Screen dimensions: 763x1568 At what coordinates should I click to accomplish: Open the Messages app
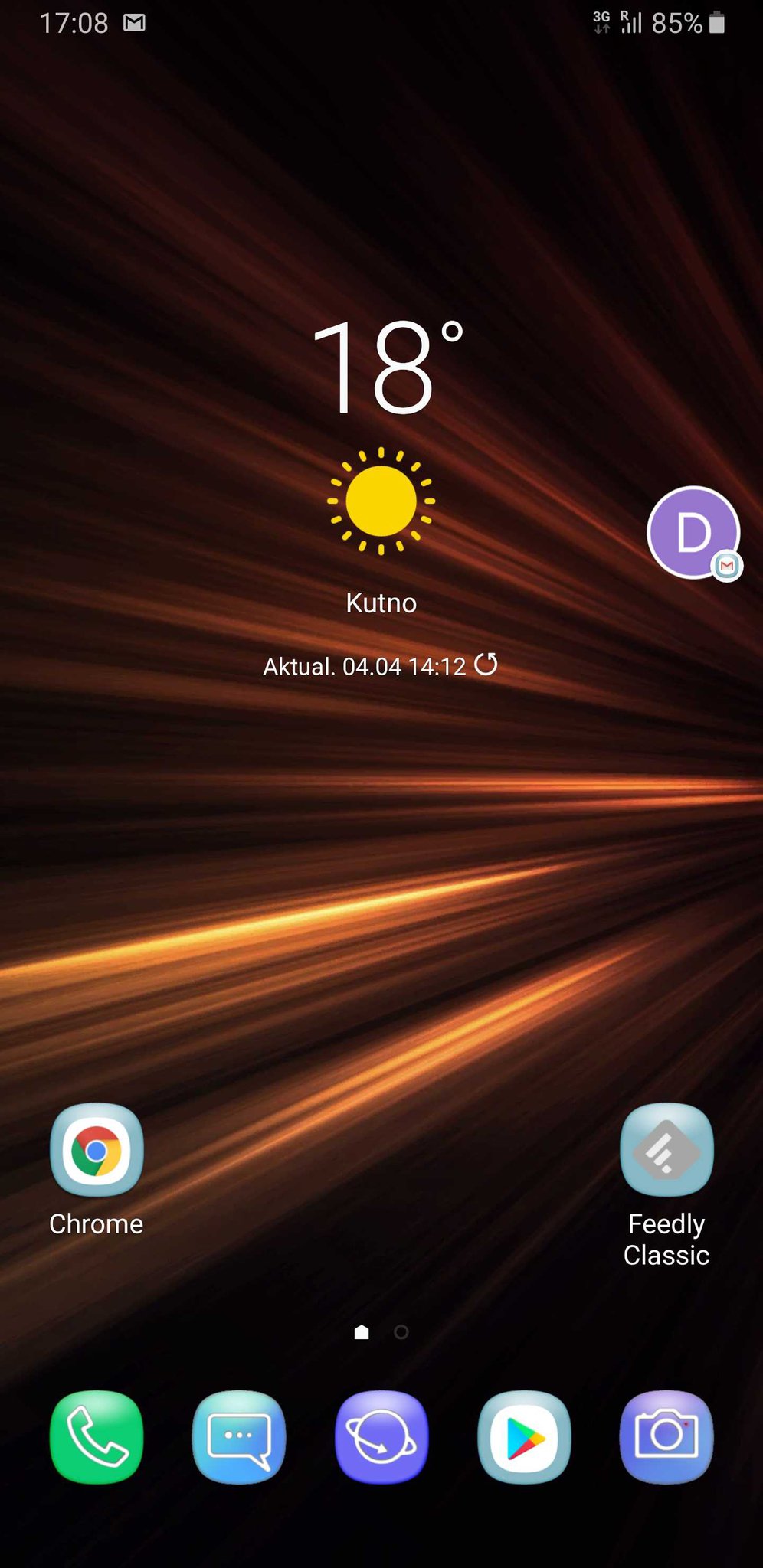pyautogui.click(x=239, y=1437)
